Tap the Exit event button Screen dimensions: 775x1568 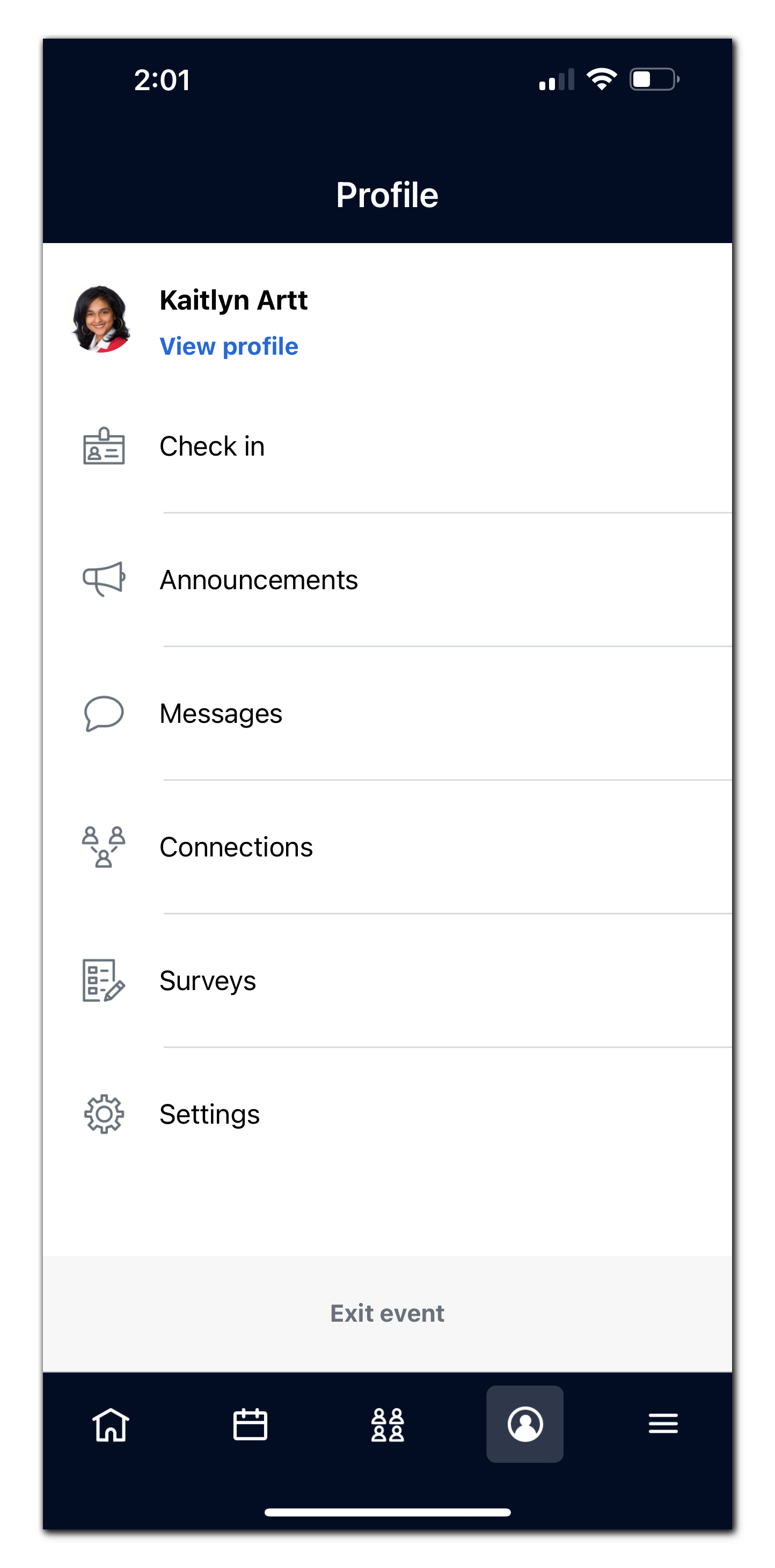pos(387,1313)
